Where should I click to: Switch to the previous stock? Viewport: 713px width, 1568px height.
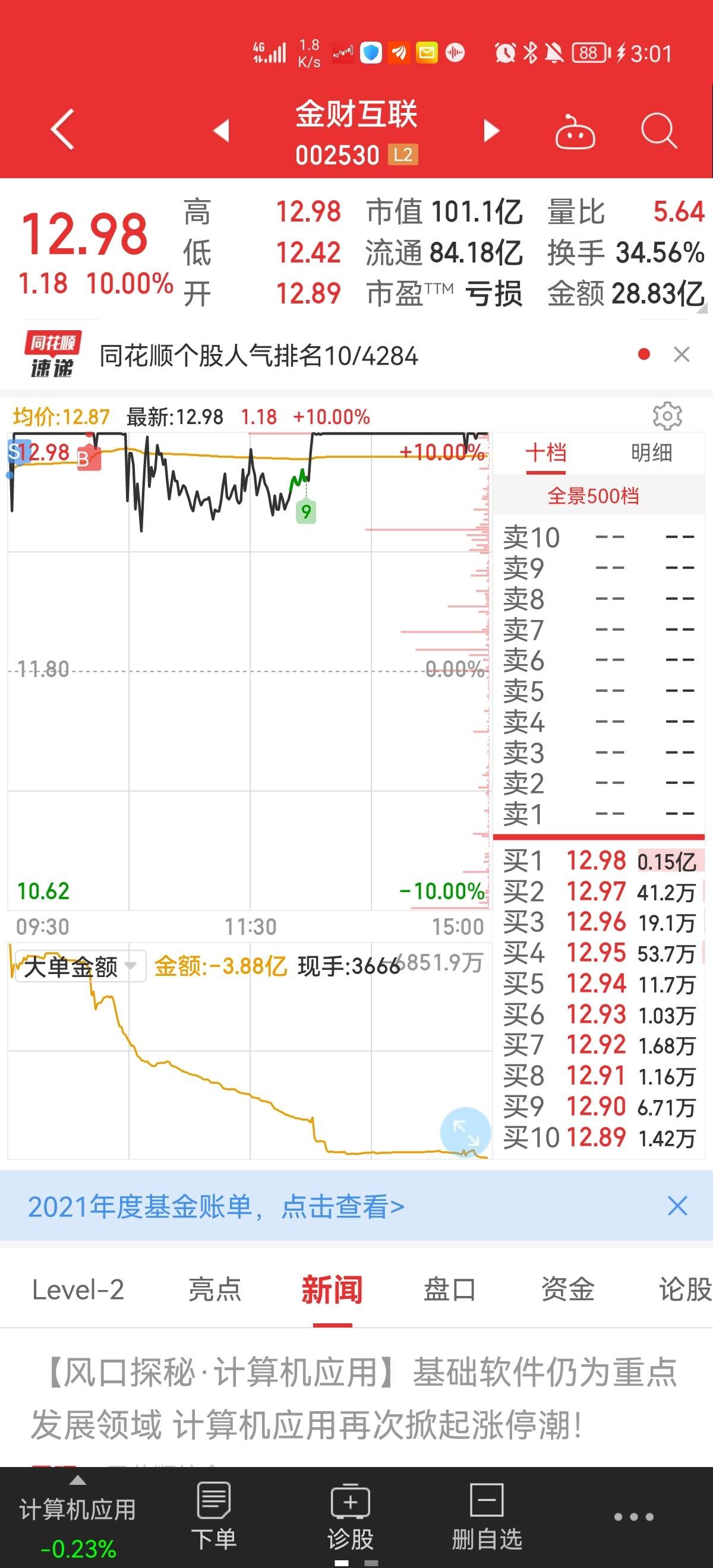(222, 130)
